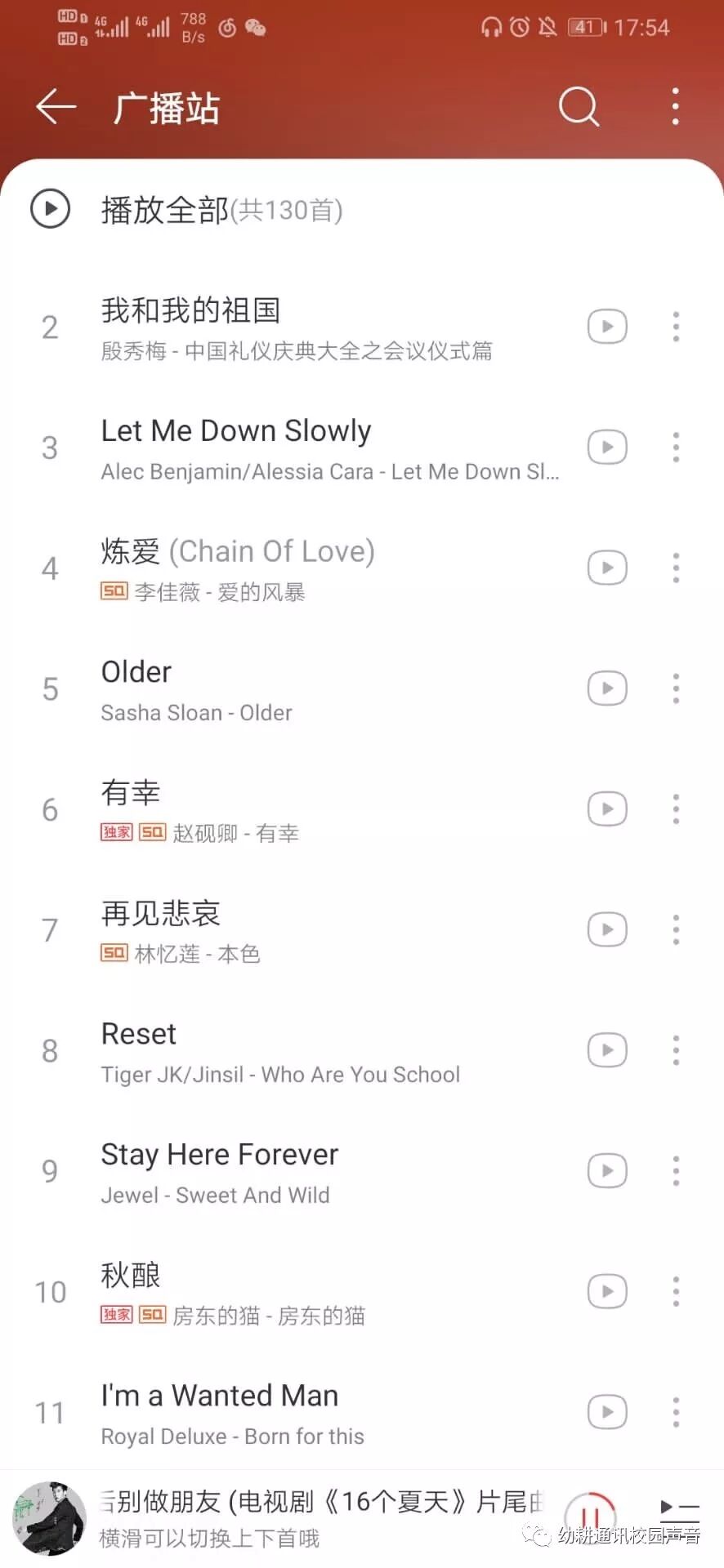Image resolution: width=724 pixels, height=1568 pixels.
Task: Play all 130 songs with 播放全部
Action: point(51,209)
